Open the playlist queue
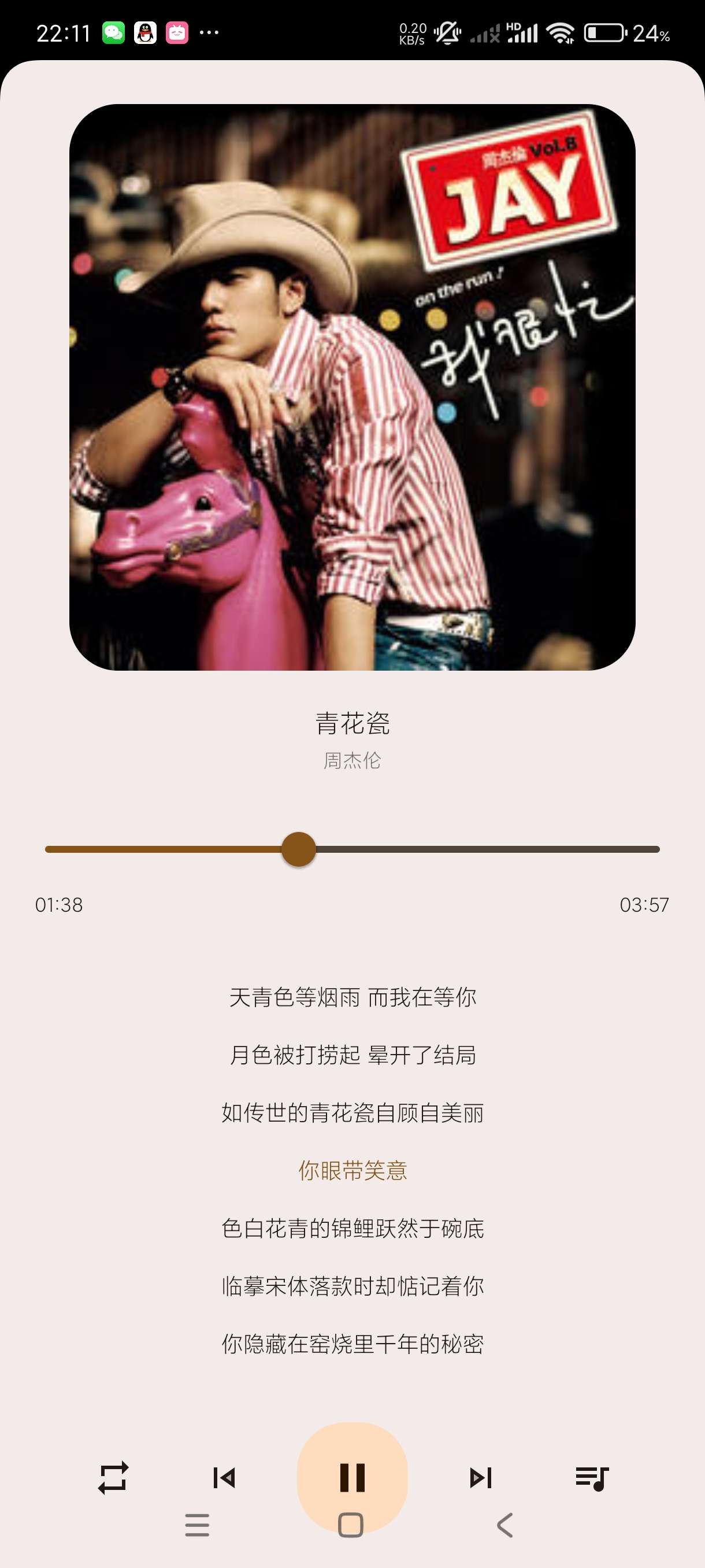The width and height of the screenshot is (705, 1568). (591, 1477)
